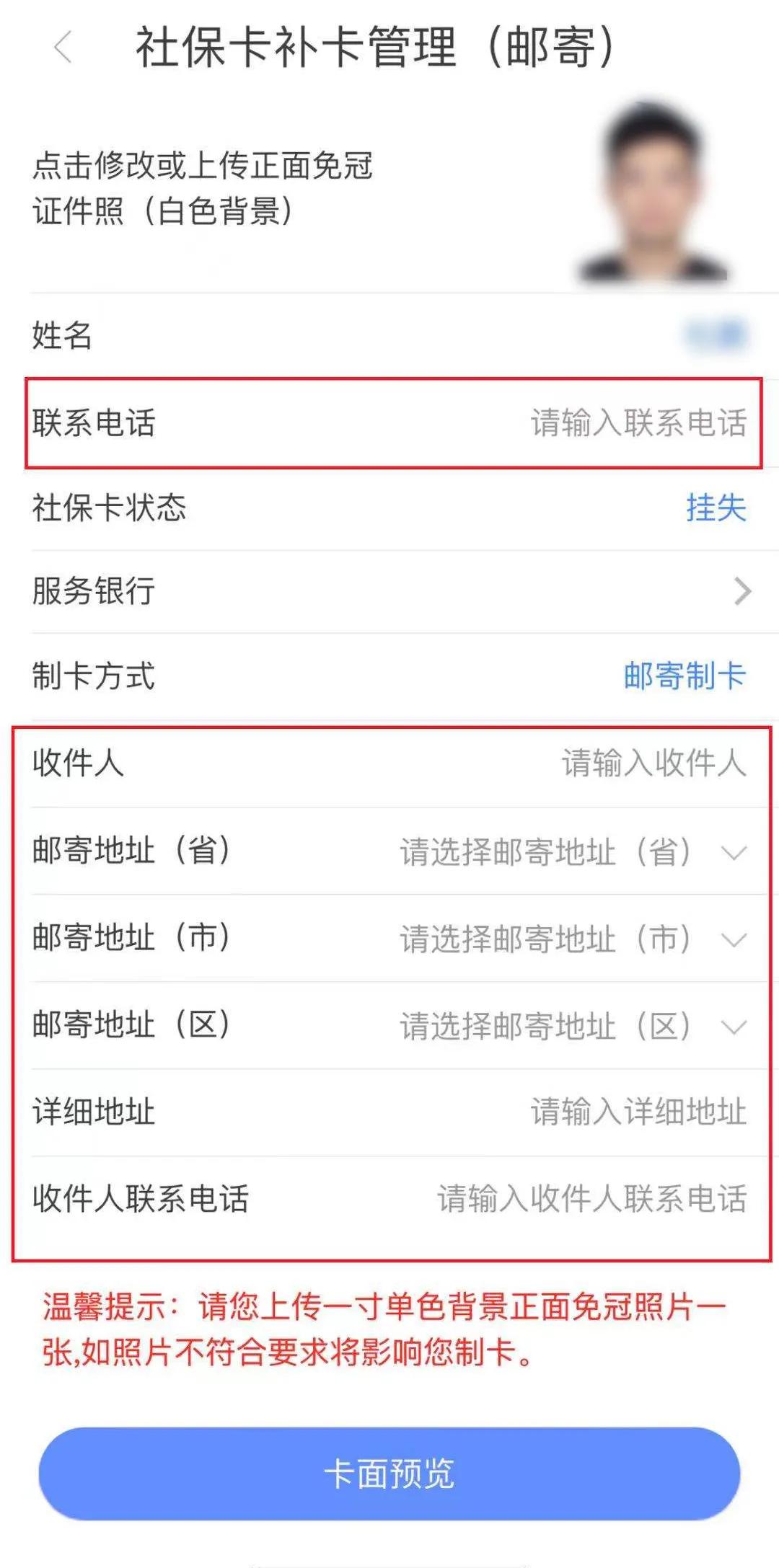Click the back arrow at top left
Image resolution: width=779 pixels, height=1568 pixels.
coord(61,47)
